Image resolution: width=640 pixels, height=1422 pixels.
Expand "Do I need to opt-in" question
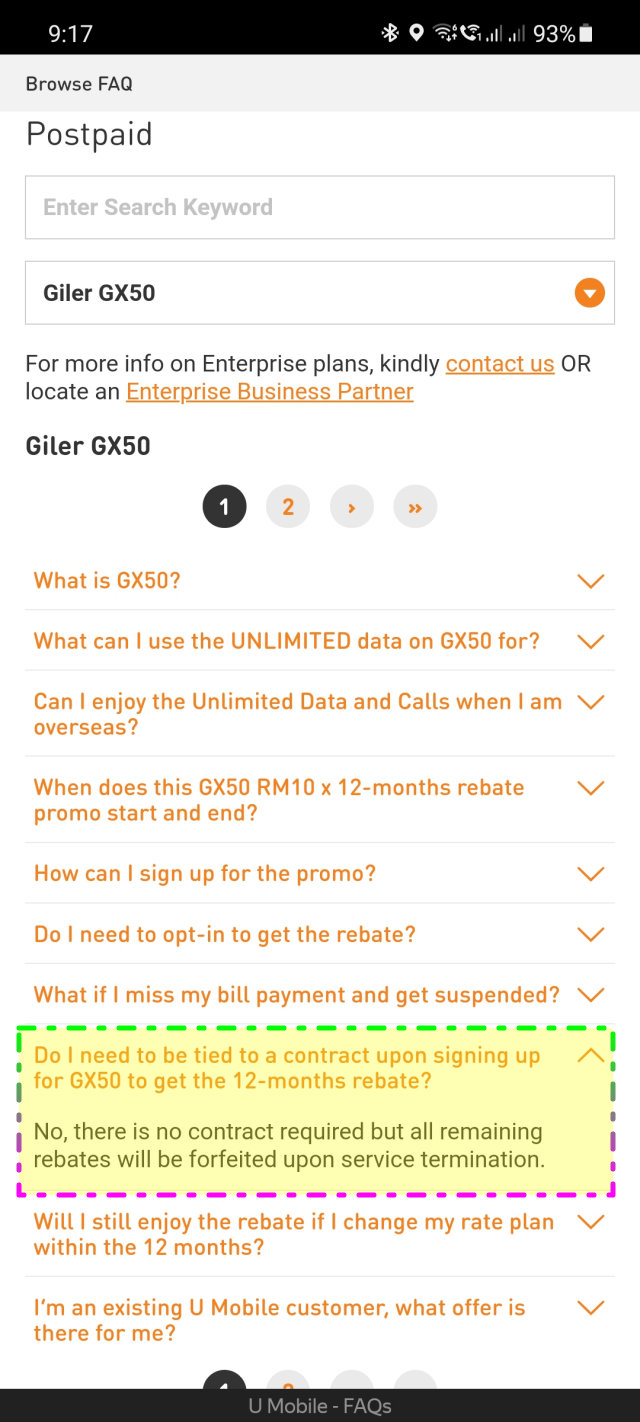(320, 934)
